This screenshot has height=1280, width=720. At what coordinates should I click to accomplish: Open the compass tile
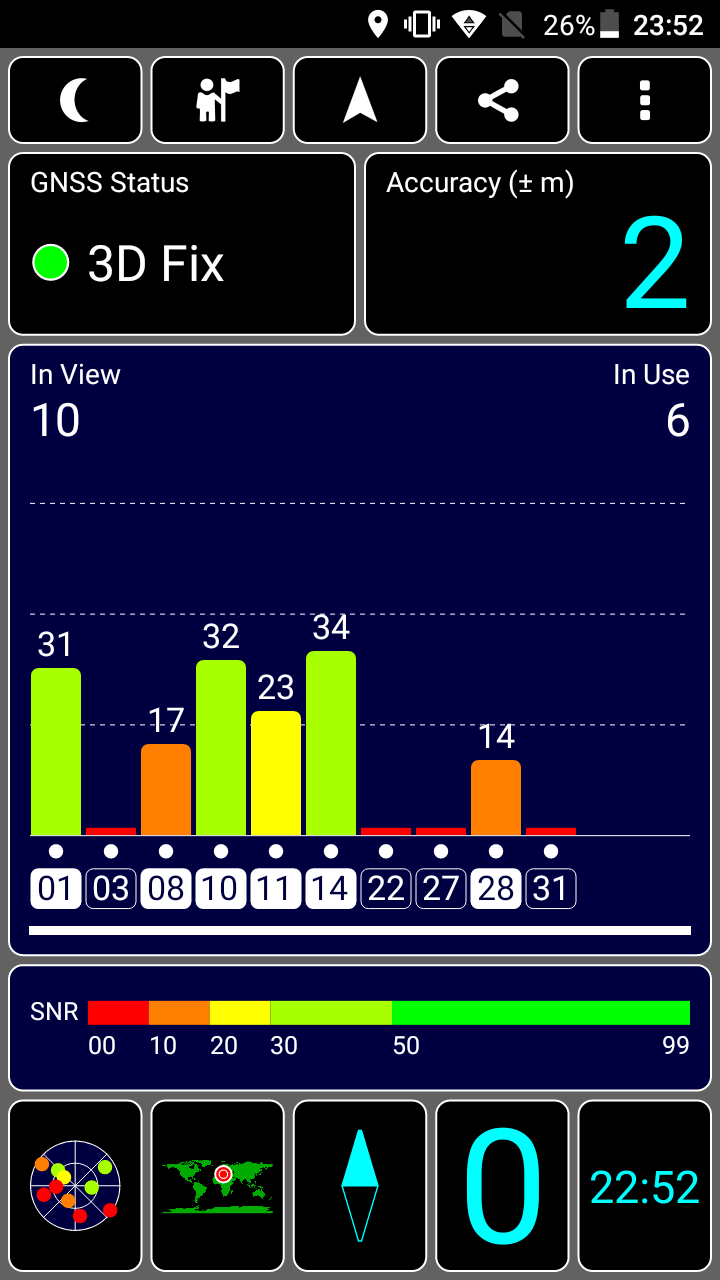coord(360,1186)
